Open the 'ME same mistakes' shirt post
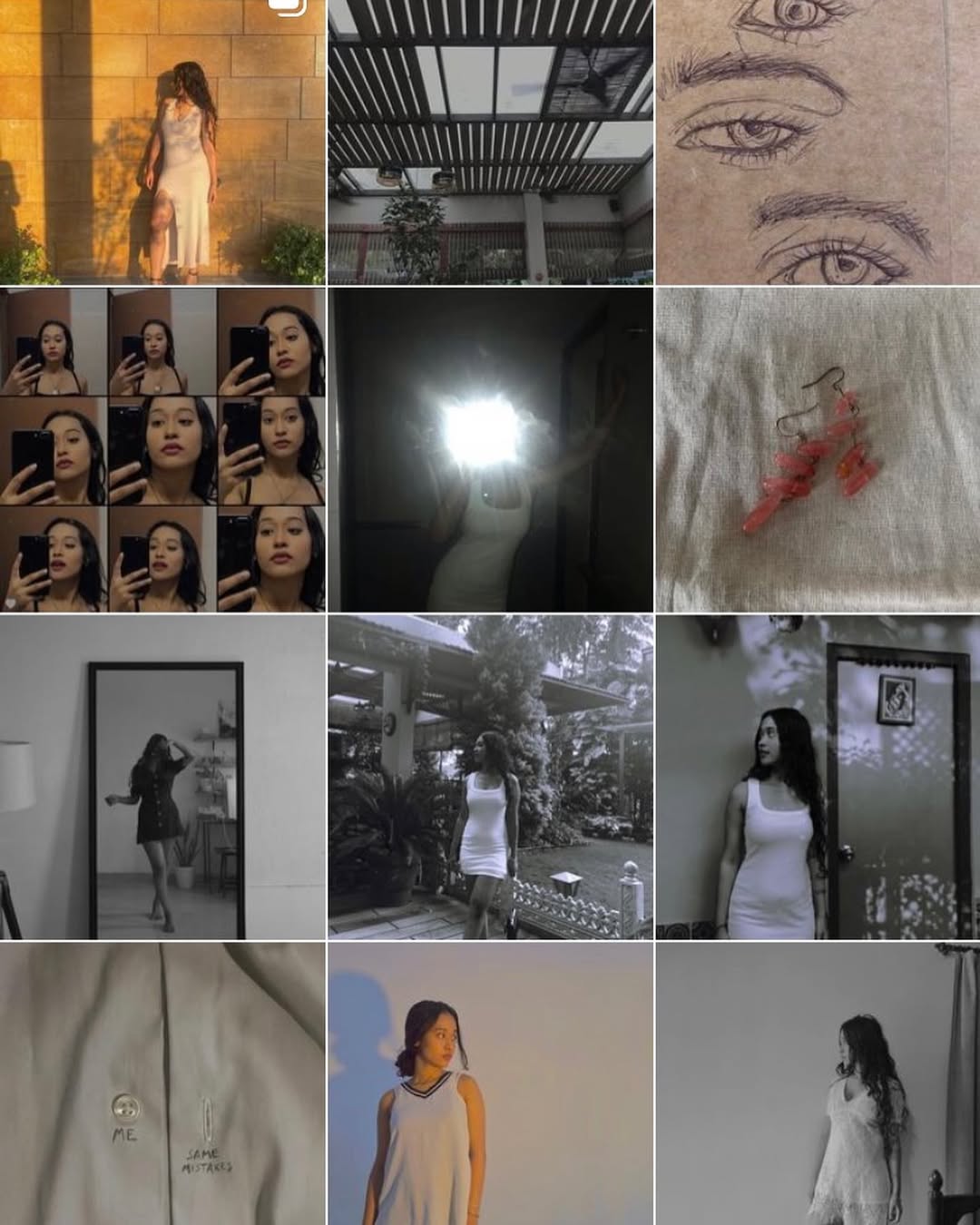Viewport: 980px width, 1225px height. [x=162, y=1083]
